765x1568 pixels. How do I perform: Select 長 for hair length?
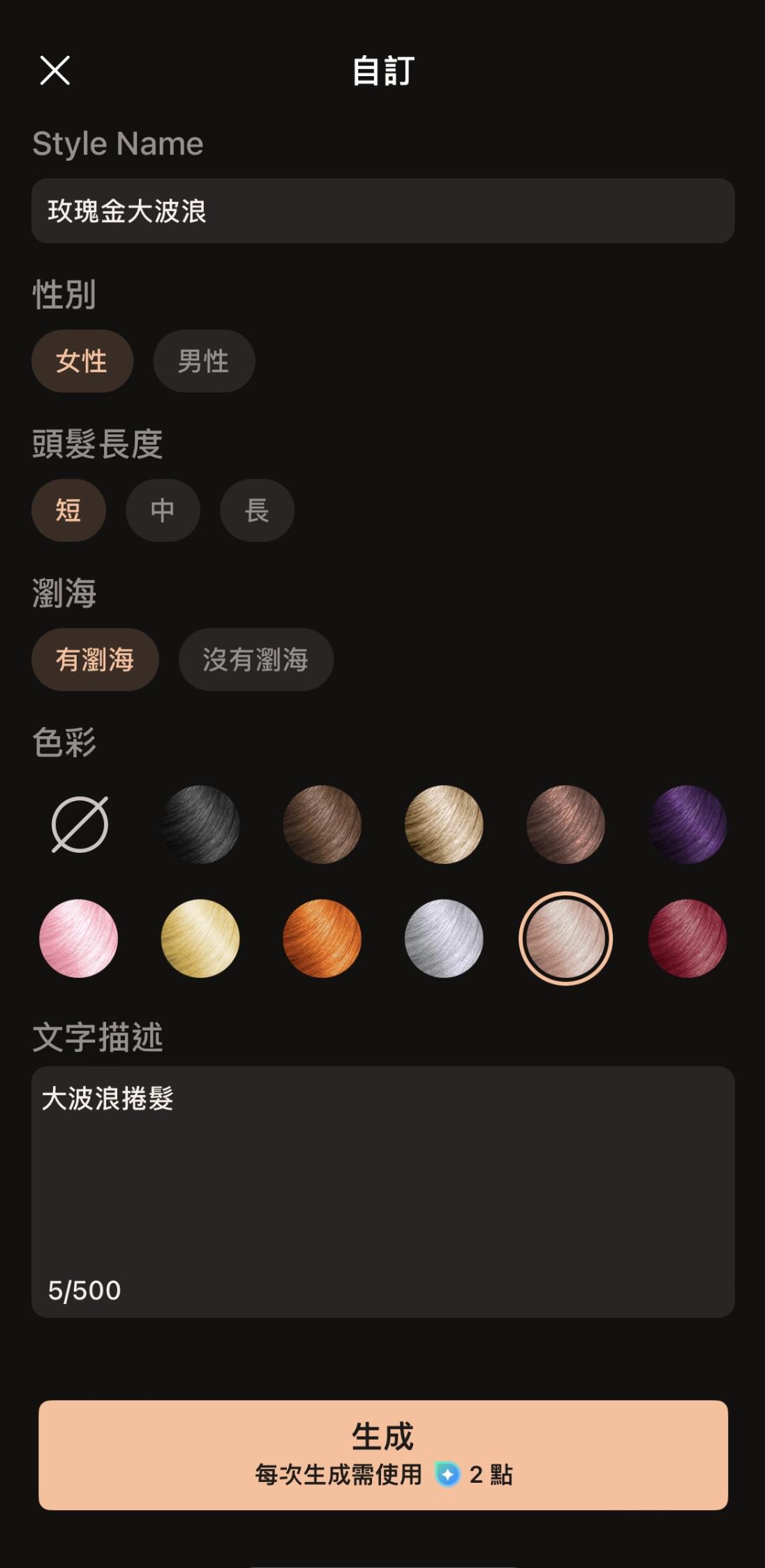(x=256, y=511)
